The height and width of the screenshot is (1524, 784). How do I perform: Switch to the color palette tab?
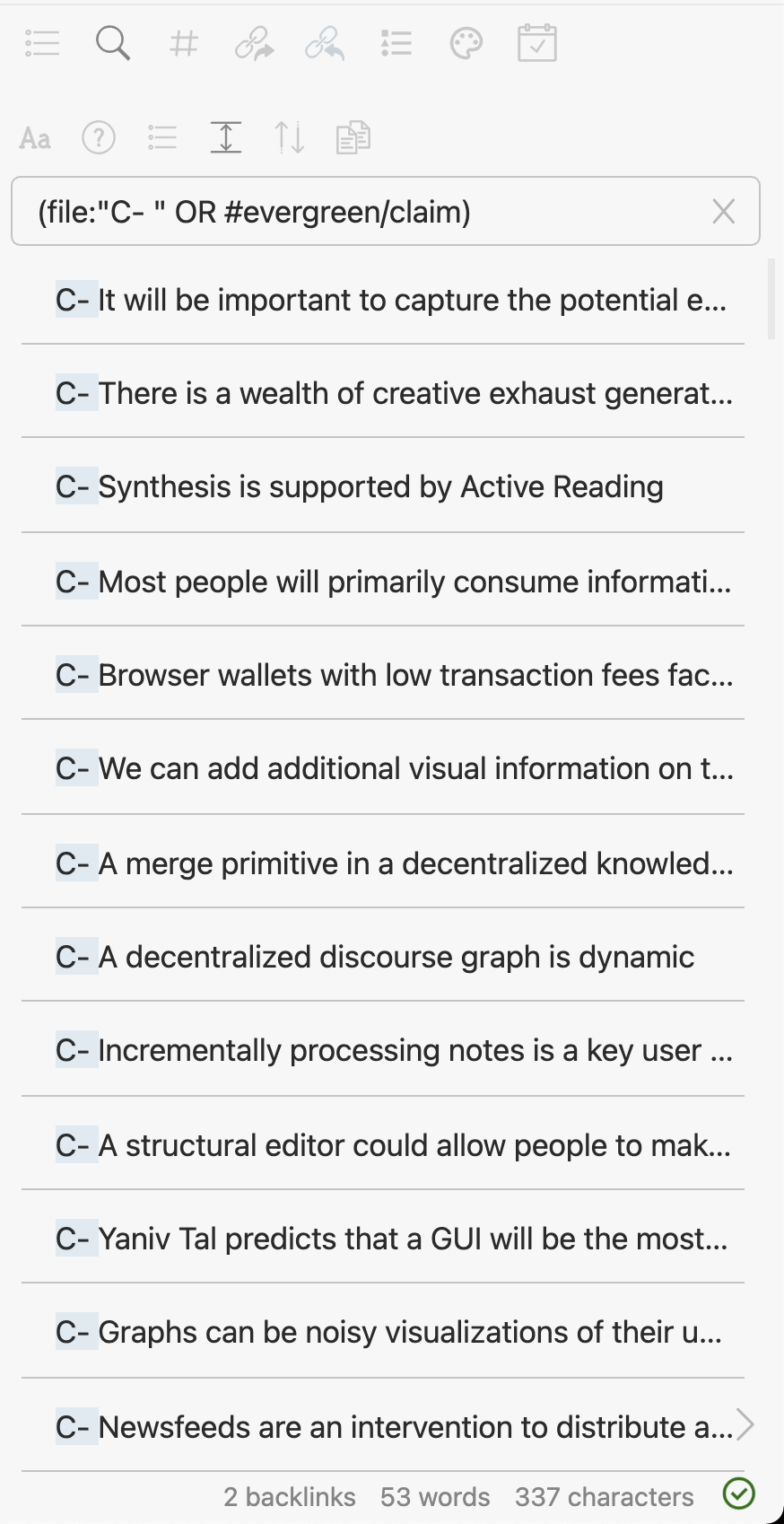click(466, 43)
